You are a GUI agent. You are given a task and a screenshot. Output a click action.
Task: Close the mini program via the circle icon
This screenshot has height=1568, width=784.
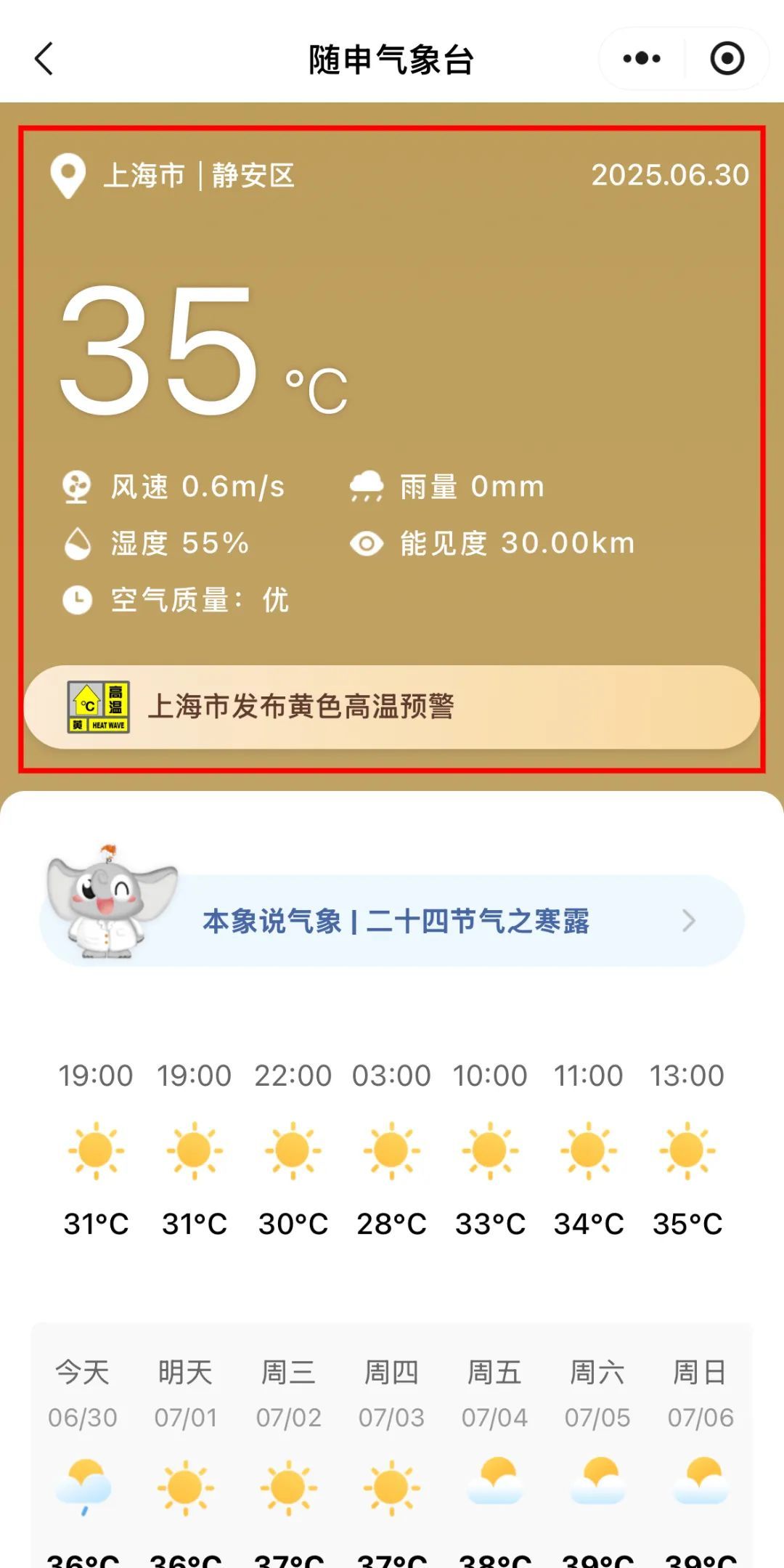click(x=727, y=59)
